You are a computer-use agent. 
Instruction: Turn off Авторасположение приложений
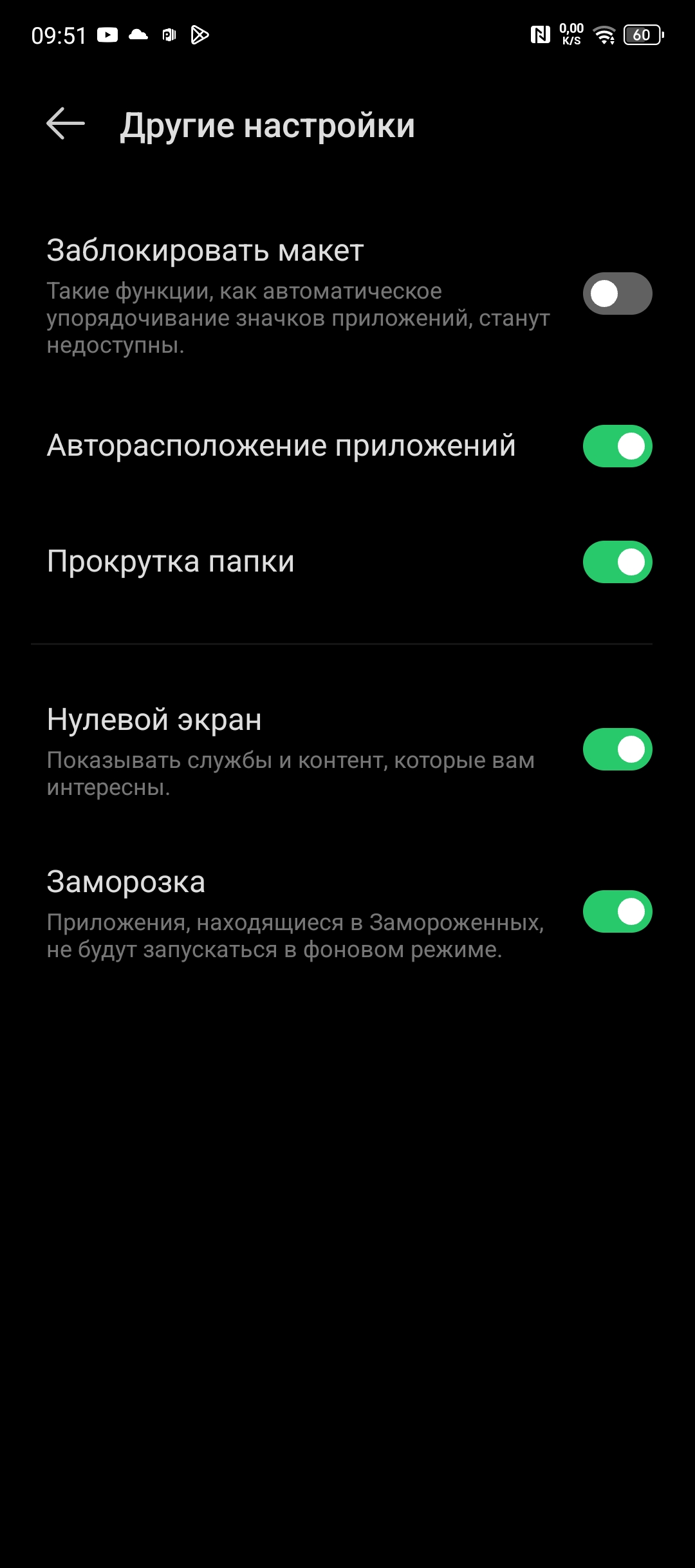[x=617, y=446]
